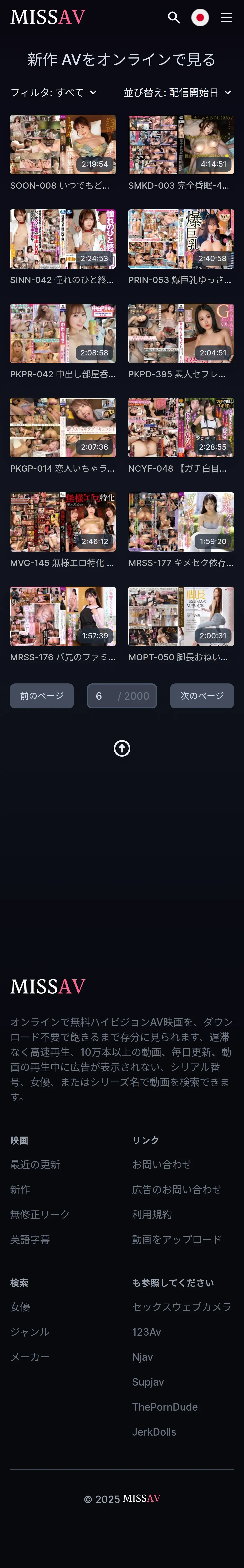Open the メーカー search link
The width and height of the screenshot is (244, 1568).
30,1357
